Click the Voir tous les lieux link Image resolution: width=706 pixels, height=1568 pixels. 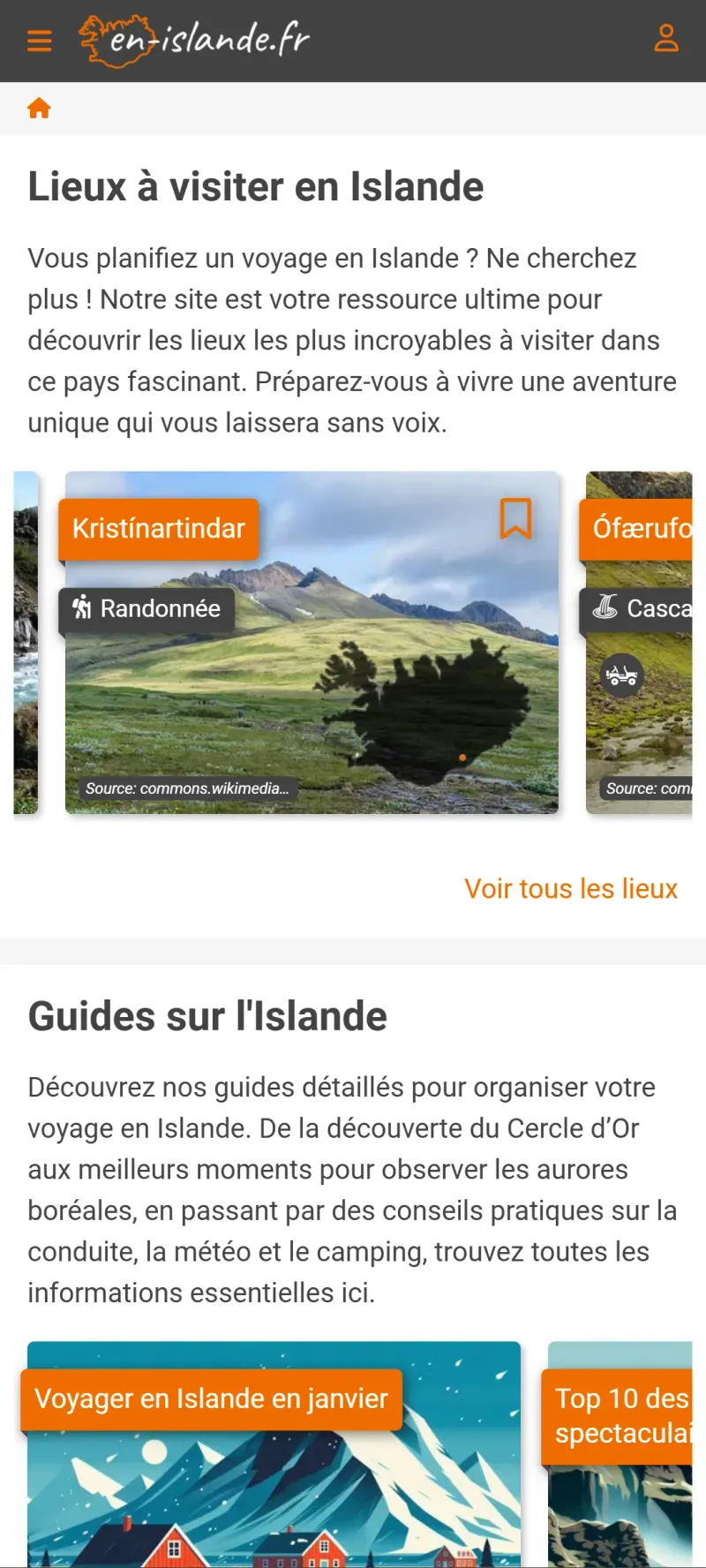coord(570,888)
